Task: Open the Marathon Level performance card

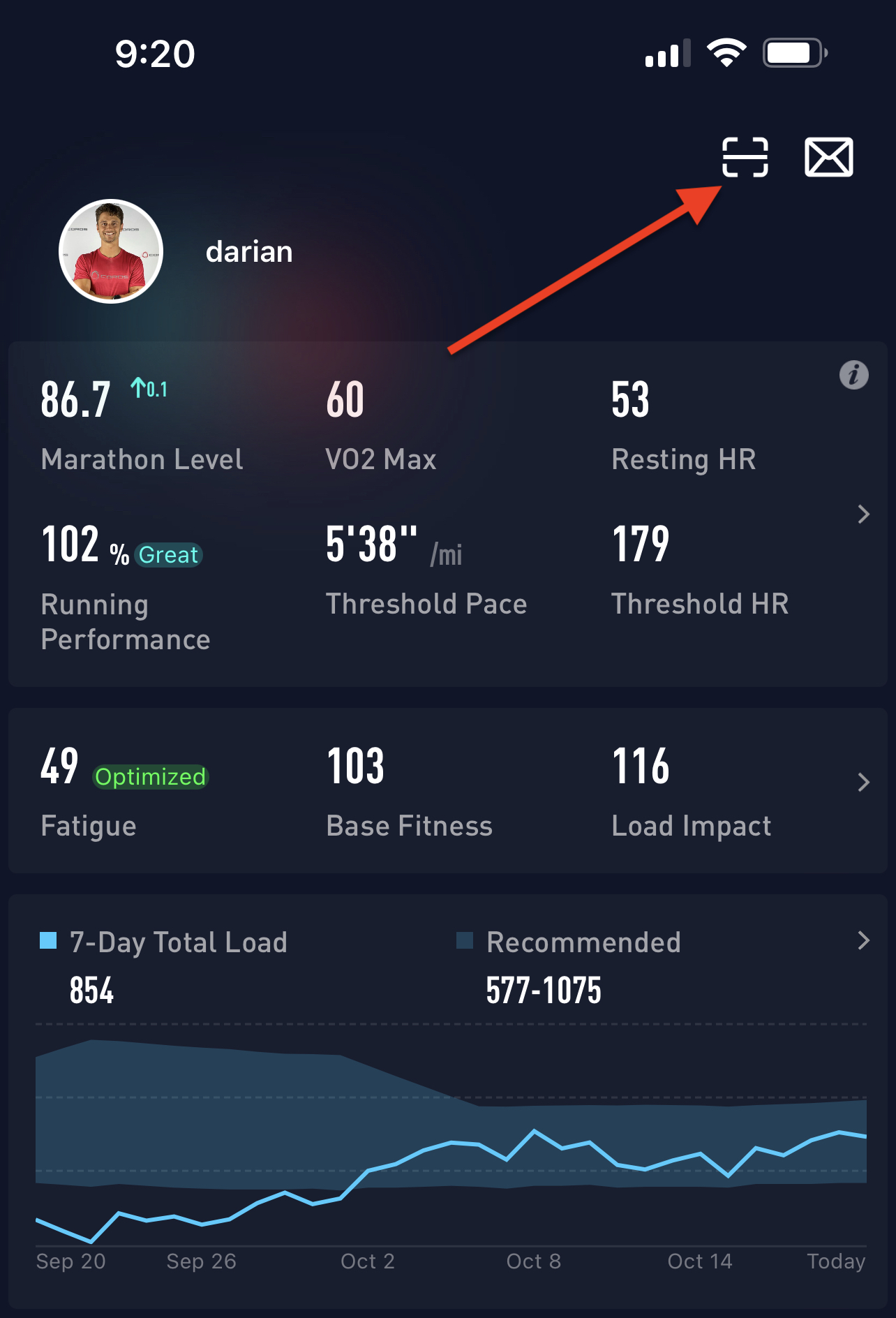Action: (x=863, y=514)
